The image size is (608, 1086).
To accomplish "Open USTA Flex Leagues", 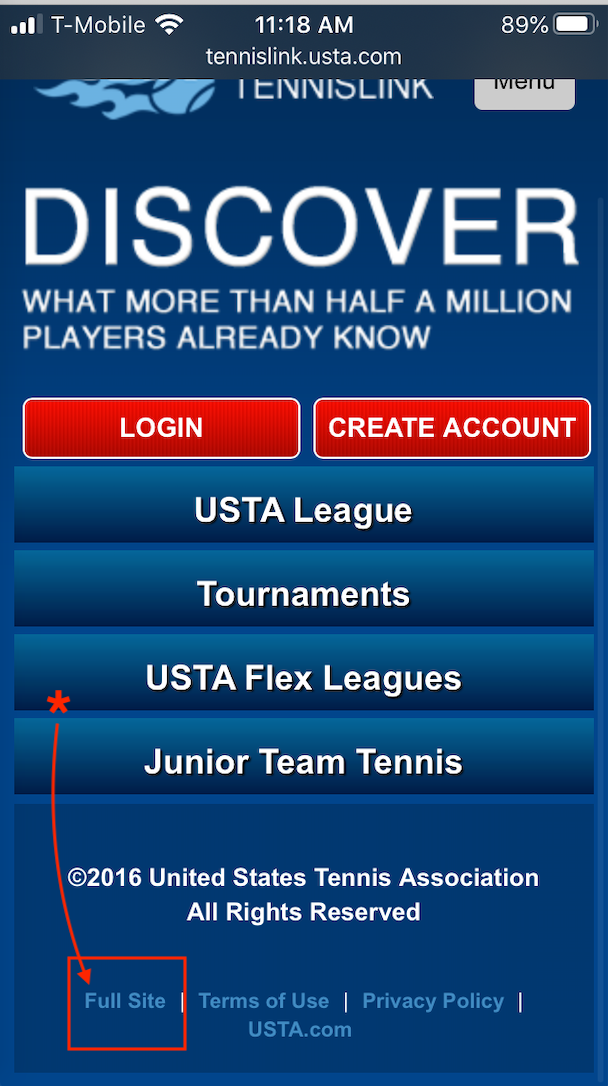I will [303, 679].
